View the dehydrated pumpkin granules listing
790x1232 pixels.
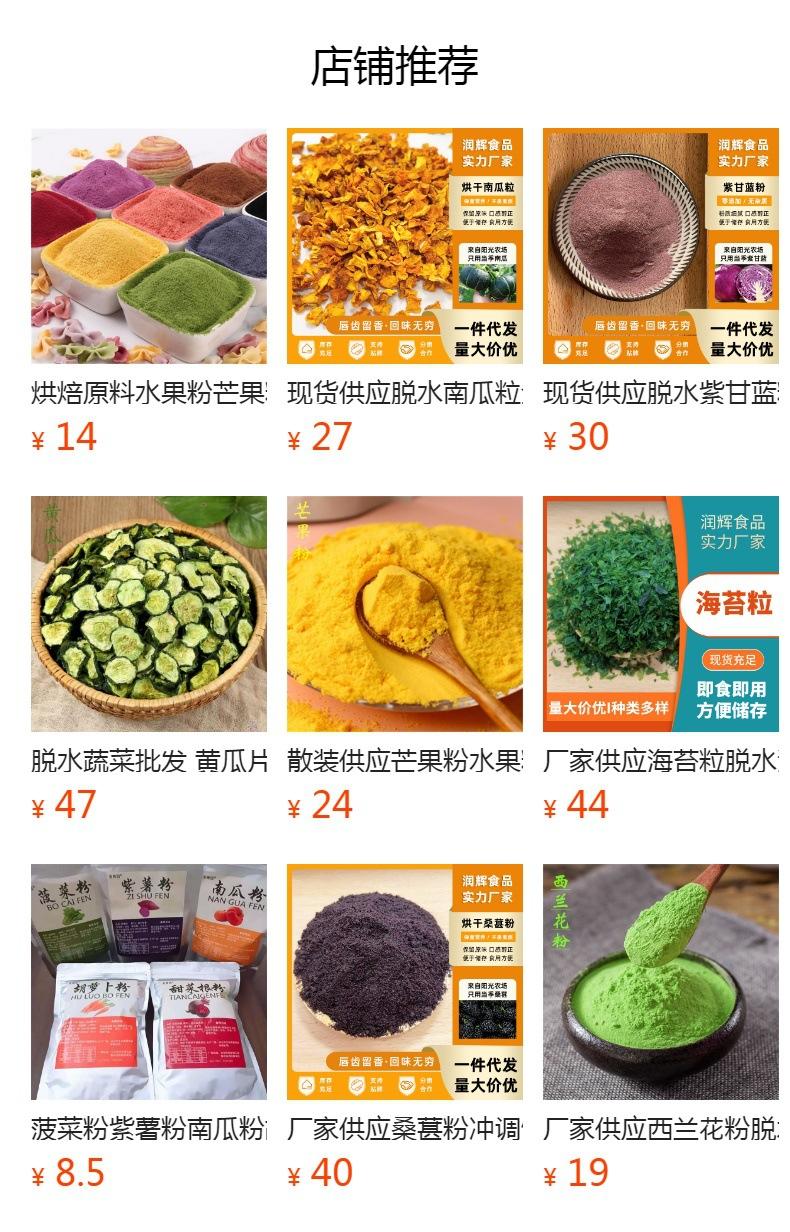pos(404,247)
